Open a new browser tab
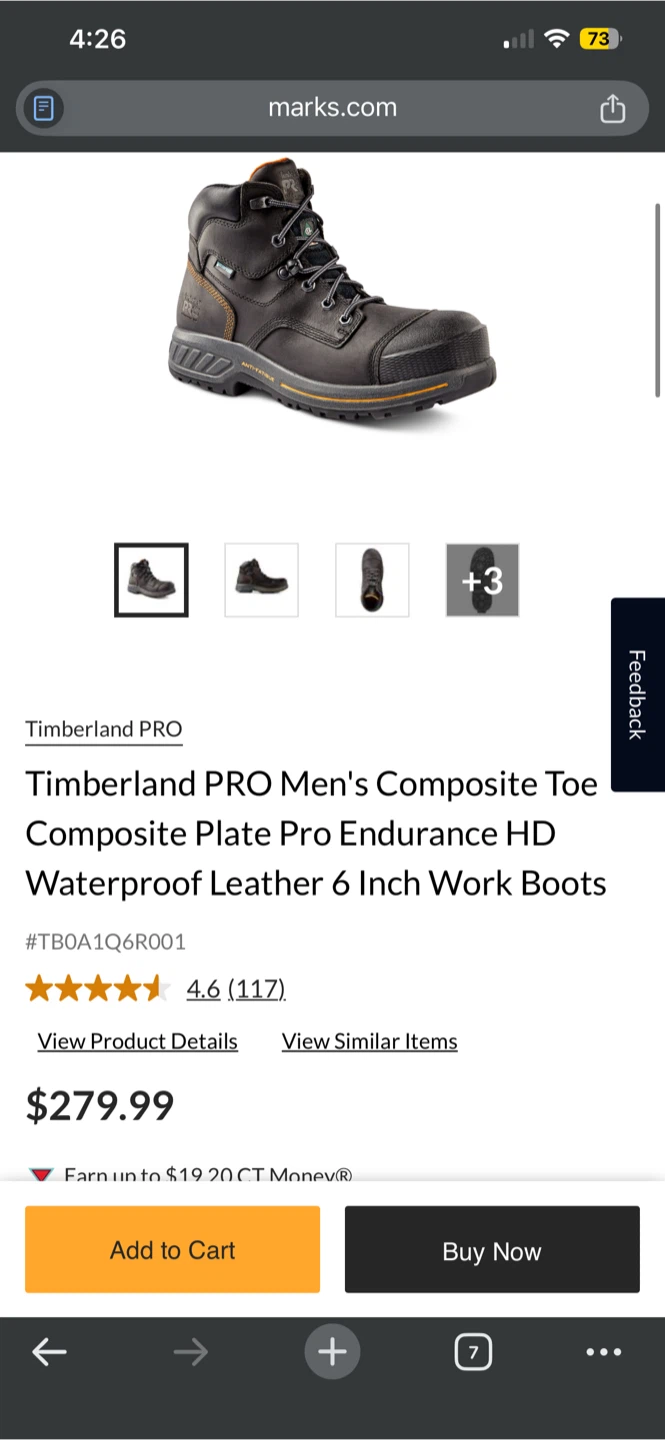 pyautogui.click(x=332, y=1352)
